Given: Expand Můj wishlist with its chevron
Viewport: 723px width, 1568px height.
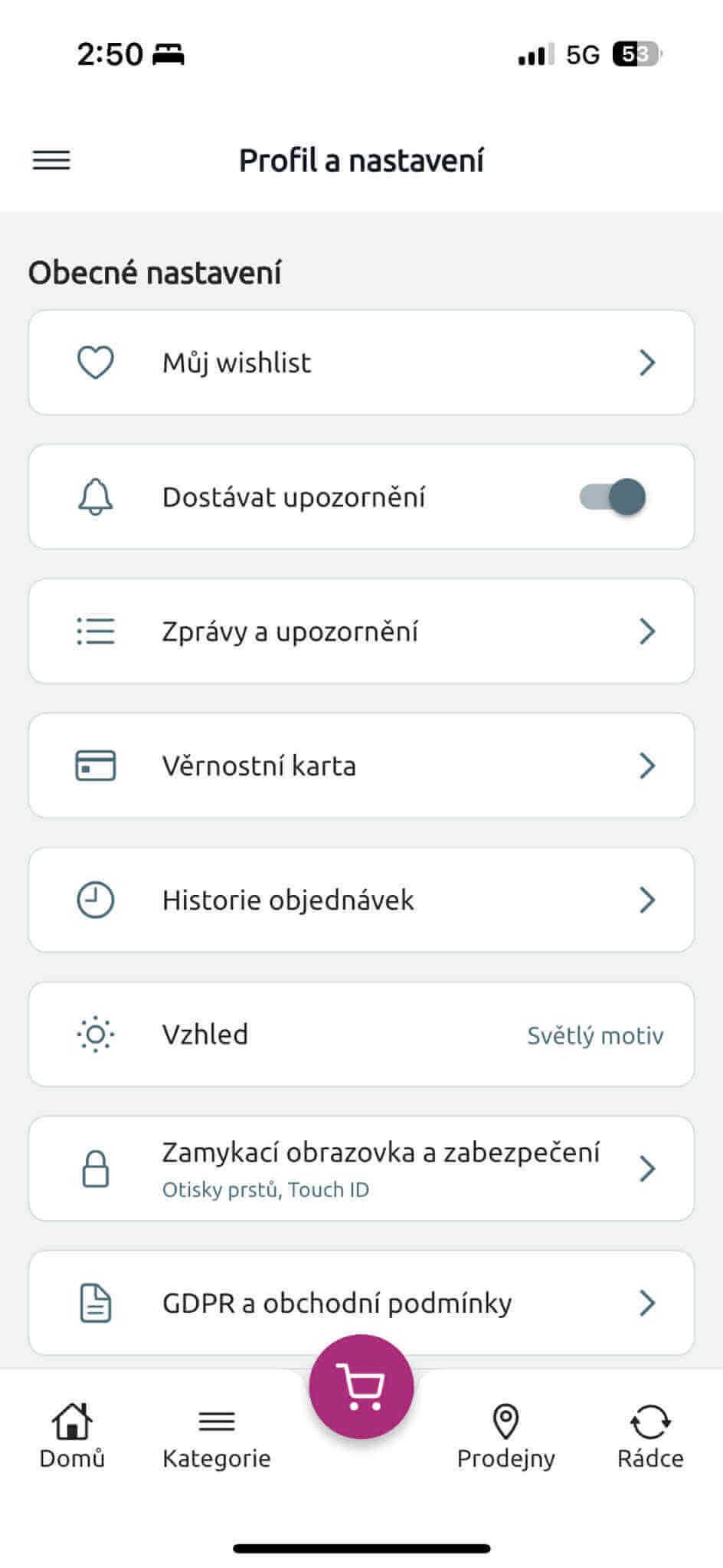Looking at the screenshot, I should [x=647, y=362].
